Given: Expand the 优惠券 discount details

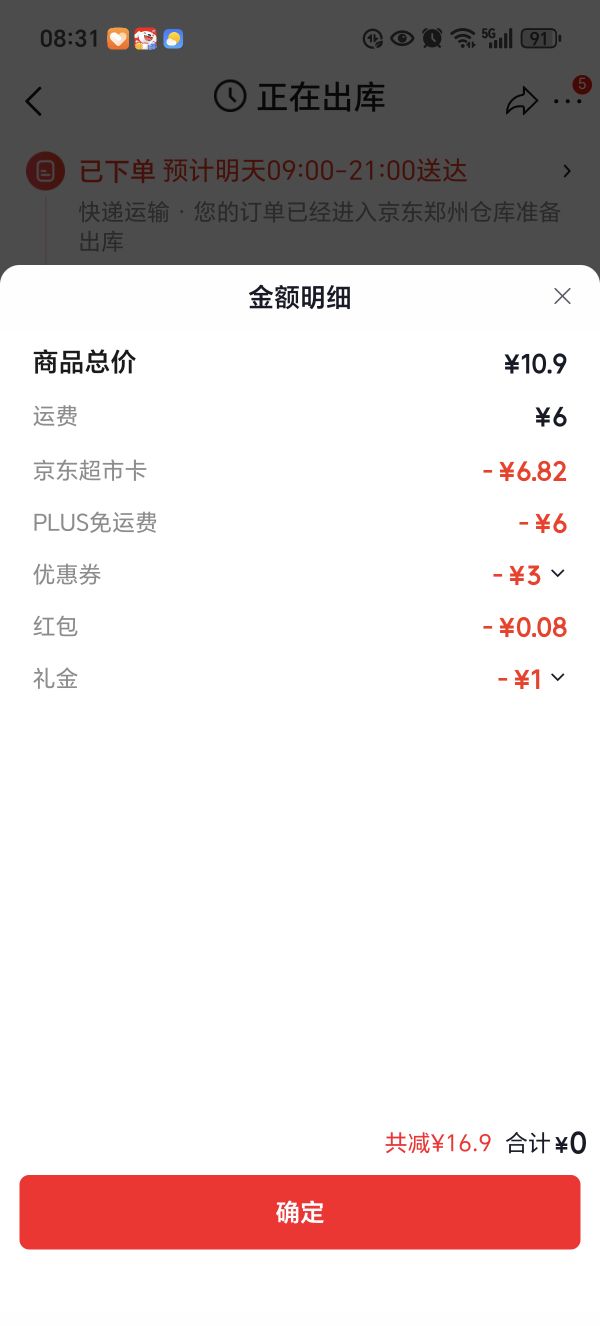Looking at the screenshot, I should tap(558, 574).
